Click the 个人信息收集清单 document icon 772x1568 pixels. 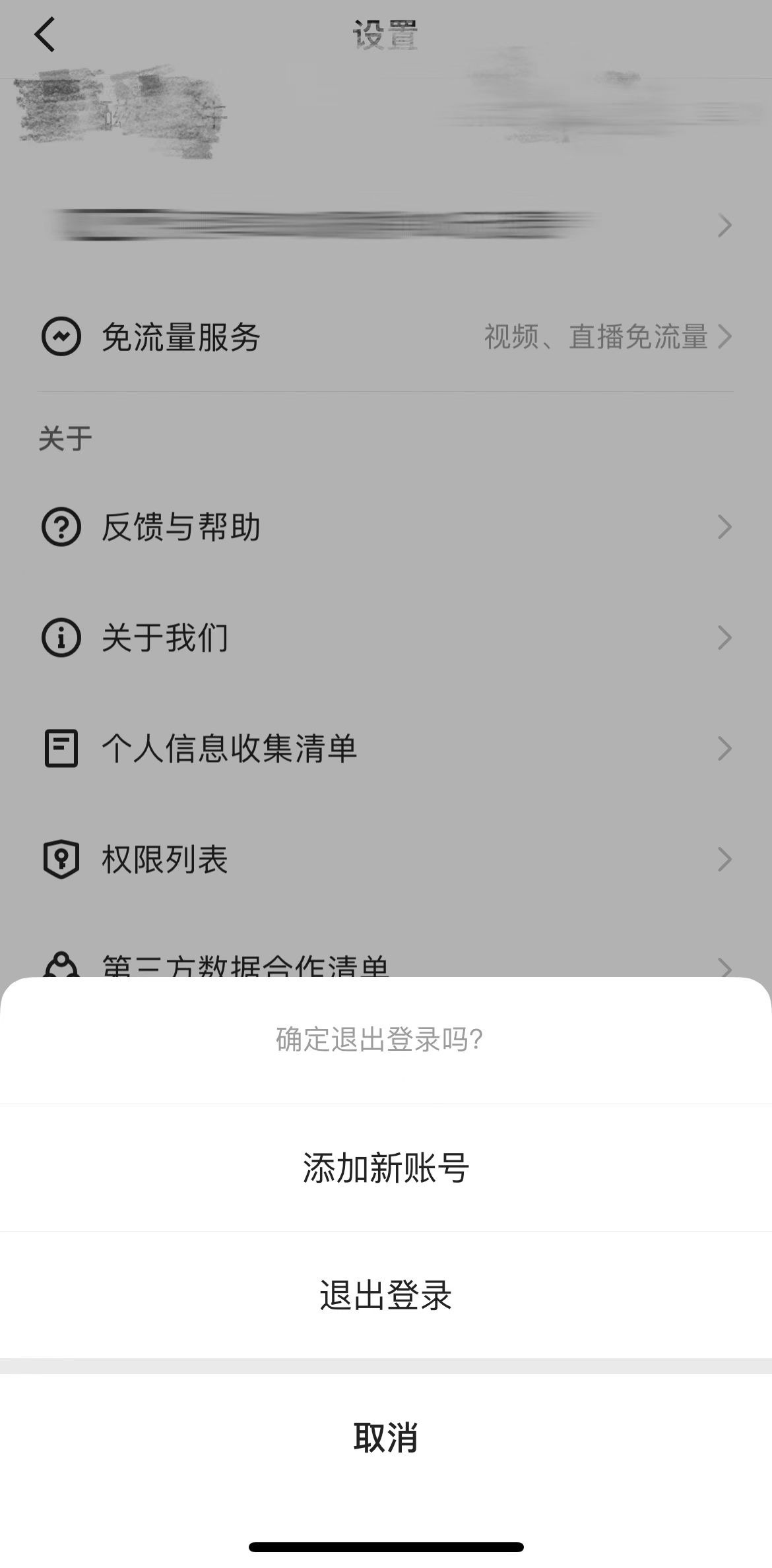click(x=61, y=747)
